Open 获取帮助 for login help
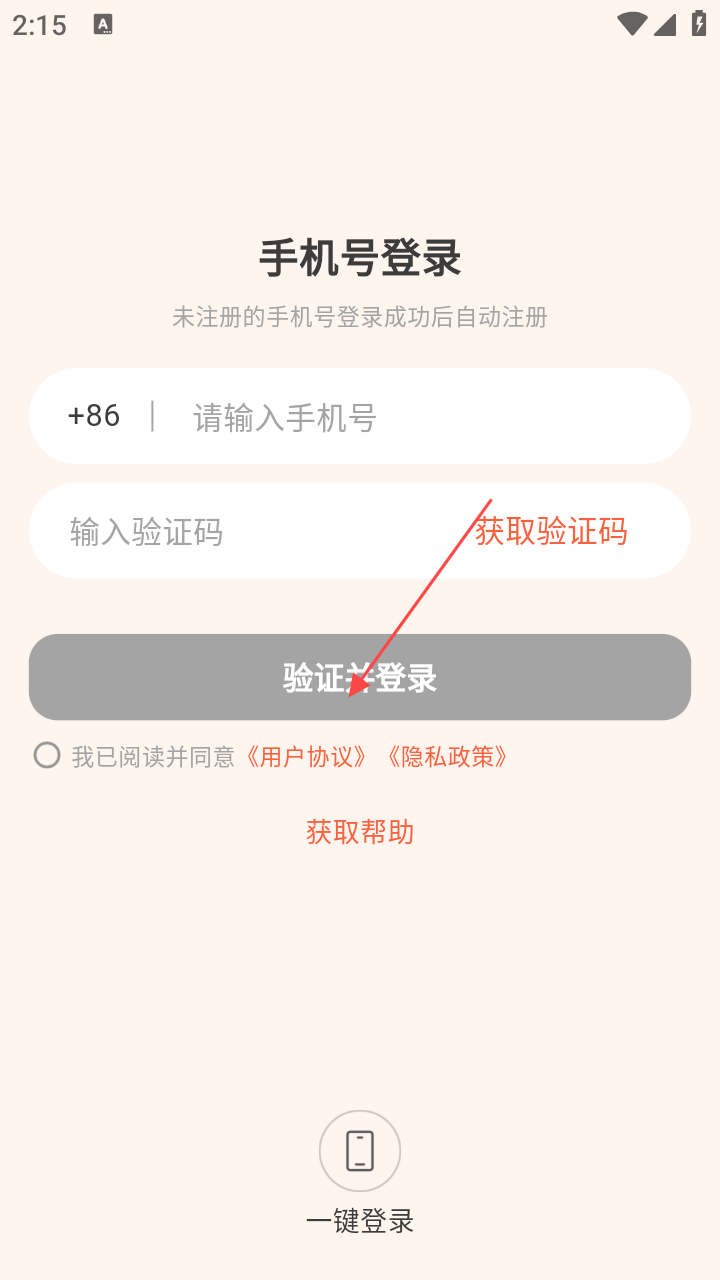The height and width of the screenshot is (1280, 720). pyautogui.click(x=360, y=832)
